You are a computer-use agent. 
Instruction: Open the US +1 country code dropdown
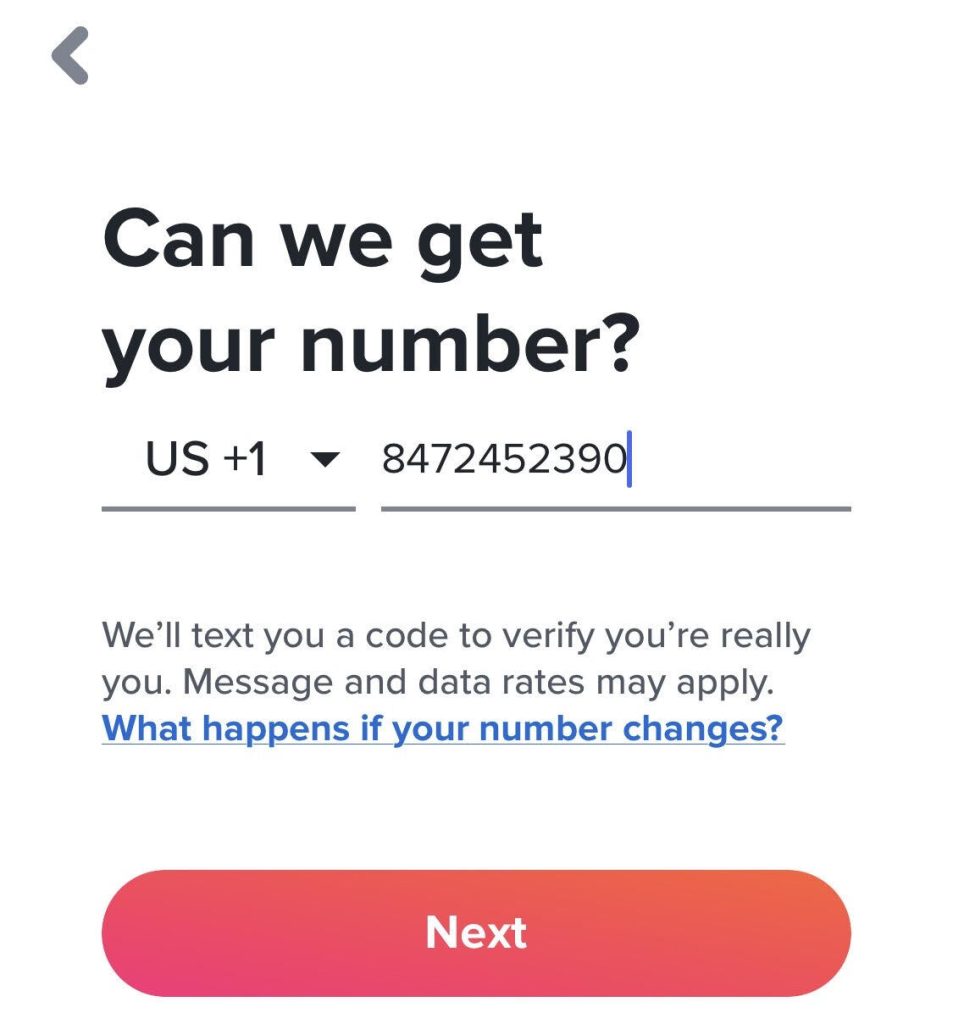[x=229, y=461]
